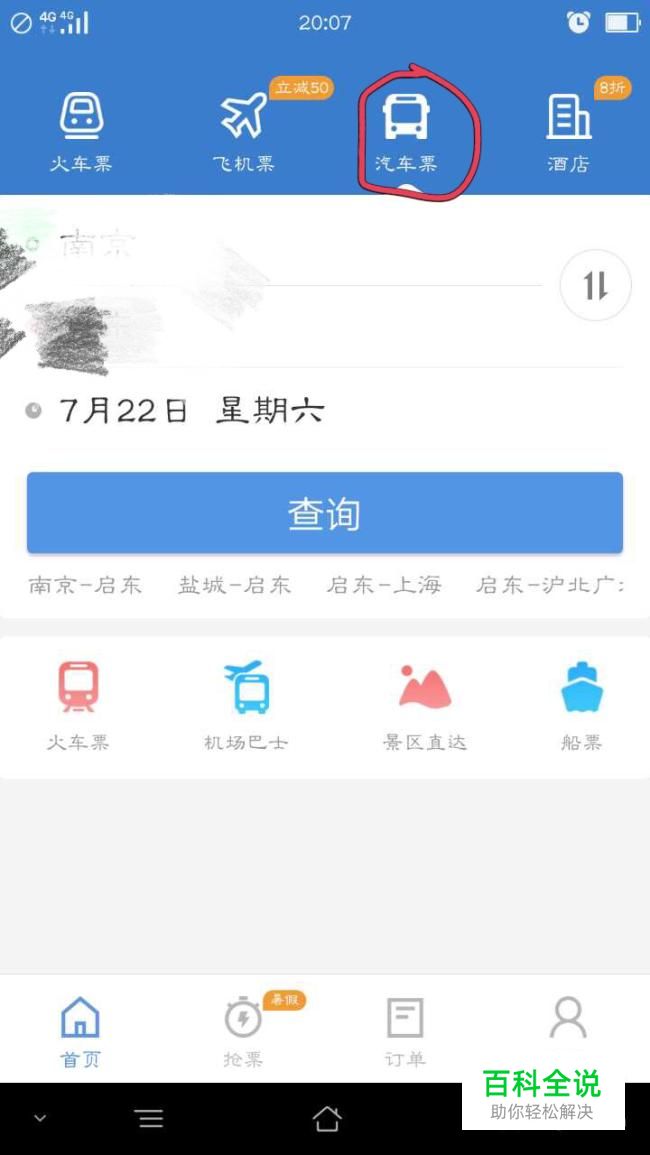Open the 订单 orders tab
The height and width of the screenshot is (1155, 650).
[x=405, y=1030]
